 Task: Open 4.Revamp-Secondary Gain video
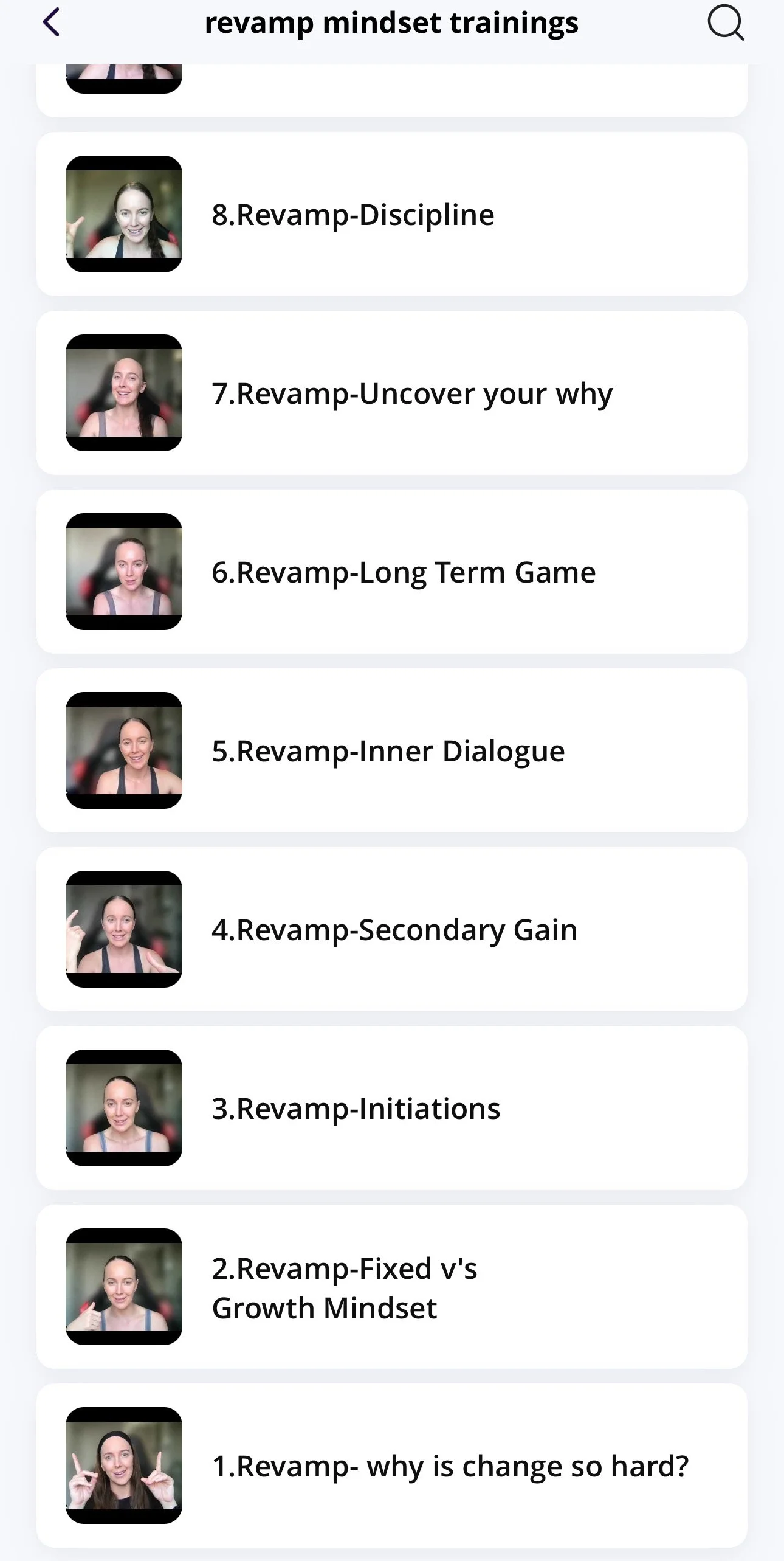392,929
